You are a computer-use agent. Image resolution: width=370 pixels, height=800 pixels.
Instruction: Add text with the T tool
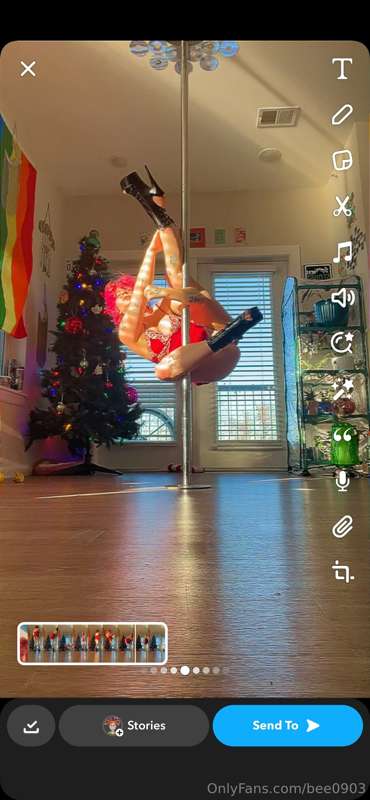(x=342, y=69)
